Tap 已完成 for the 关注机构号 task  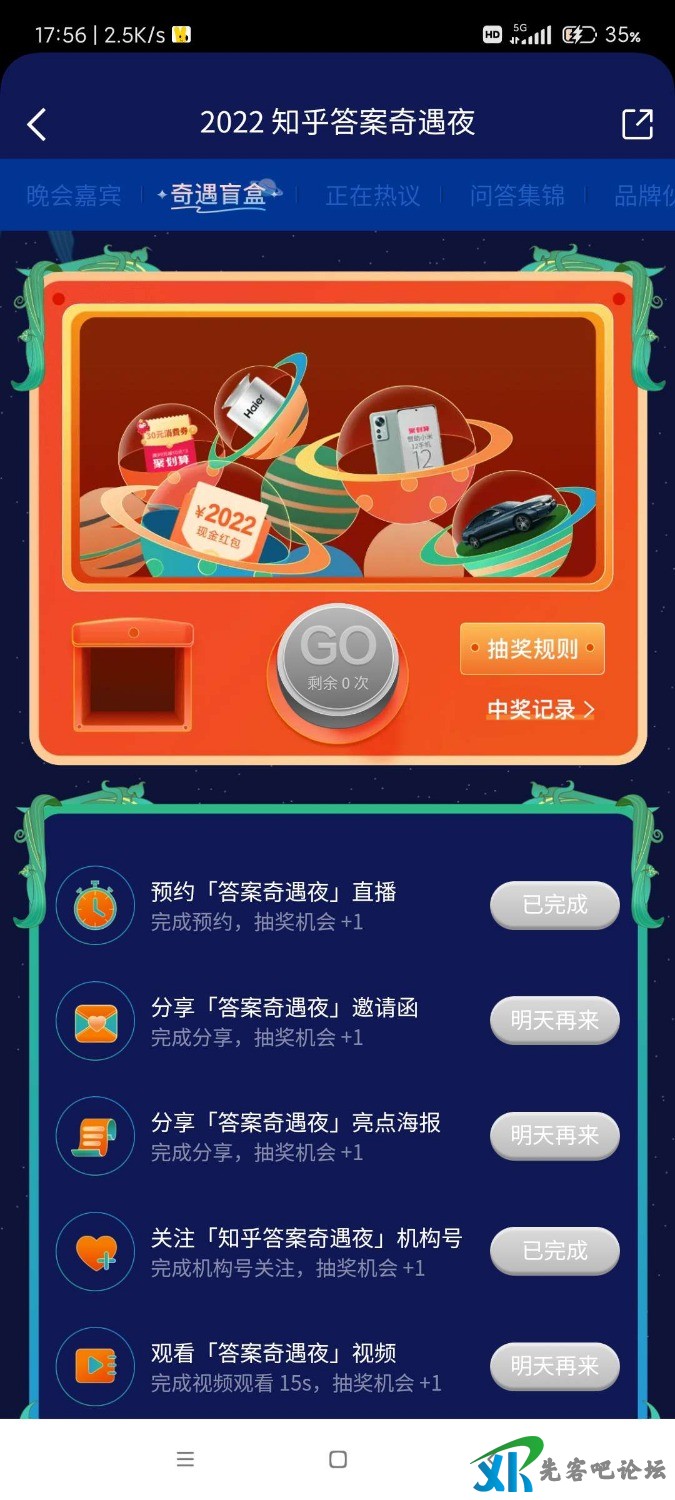tap(554, 1251)
